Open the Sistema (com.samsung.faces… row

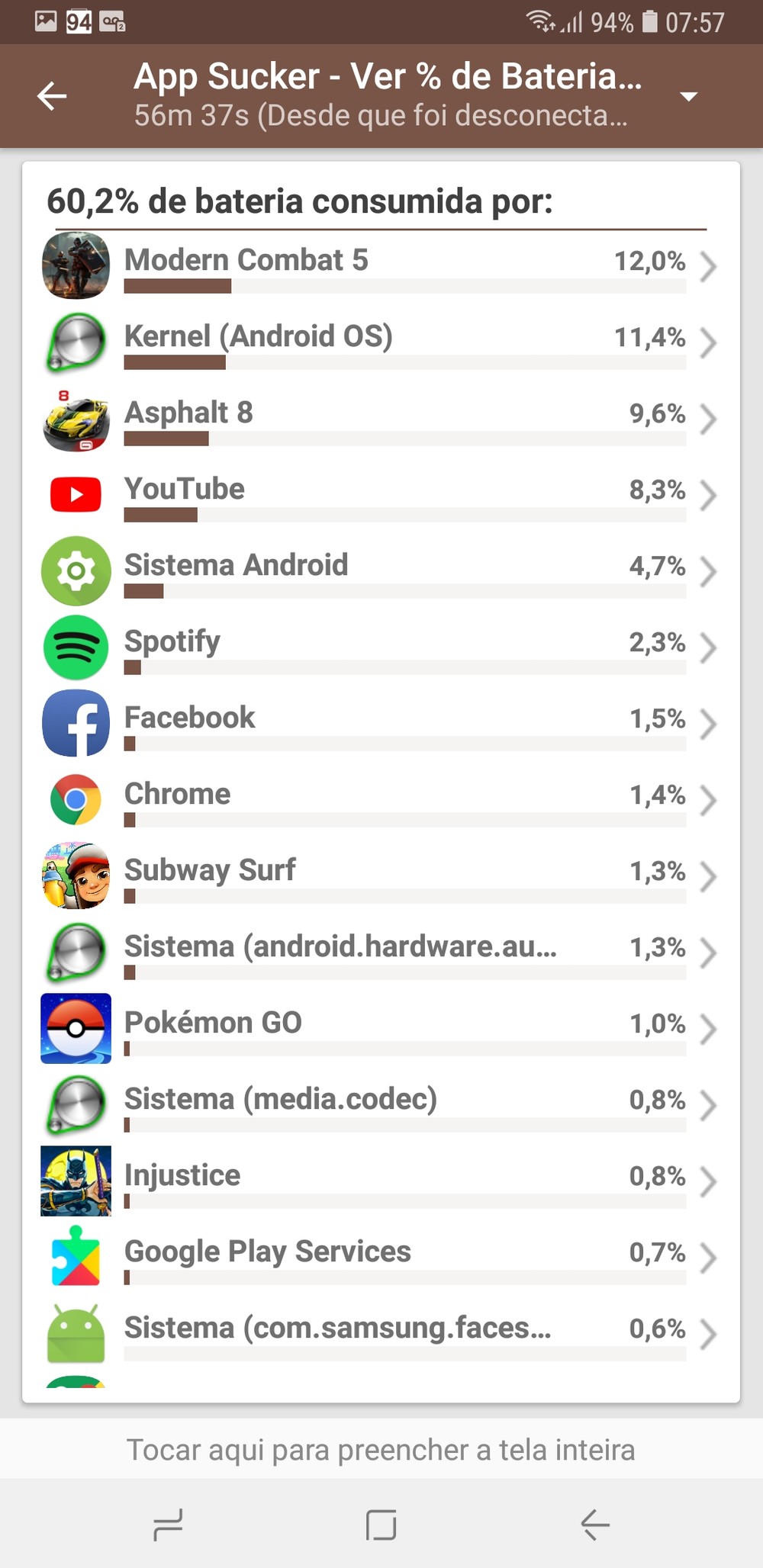[x=381, y=1334]
